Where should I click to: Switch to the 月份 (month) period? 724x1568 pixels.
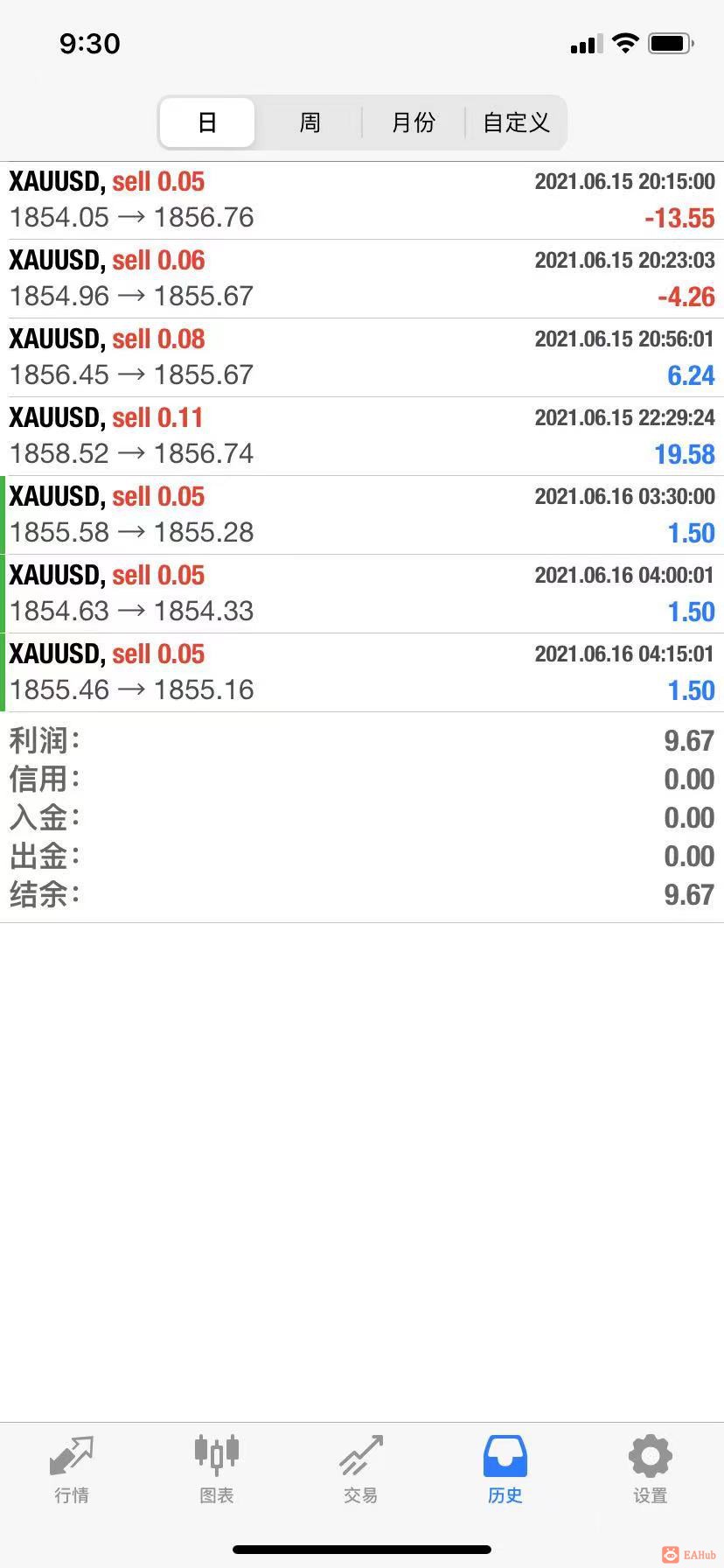(413, 122)
